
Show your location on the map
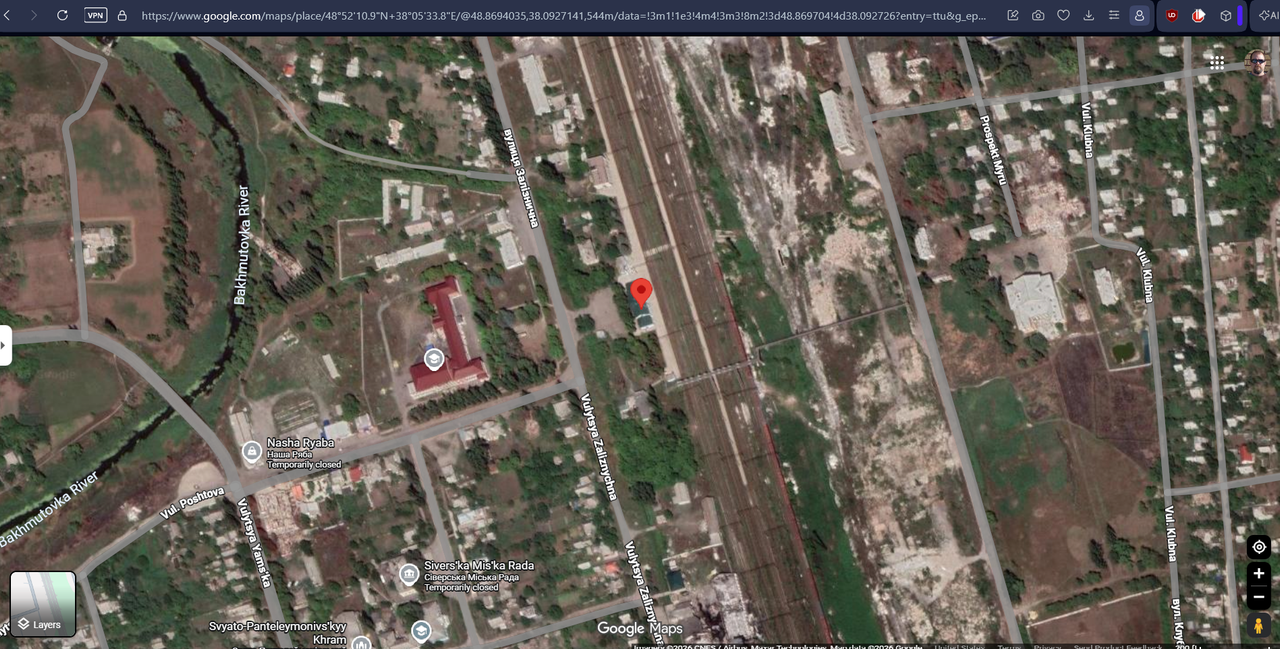point(1259,547)
